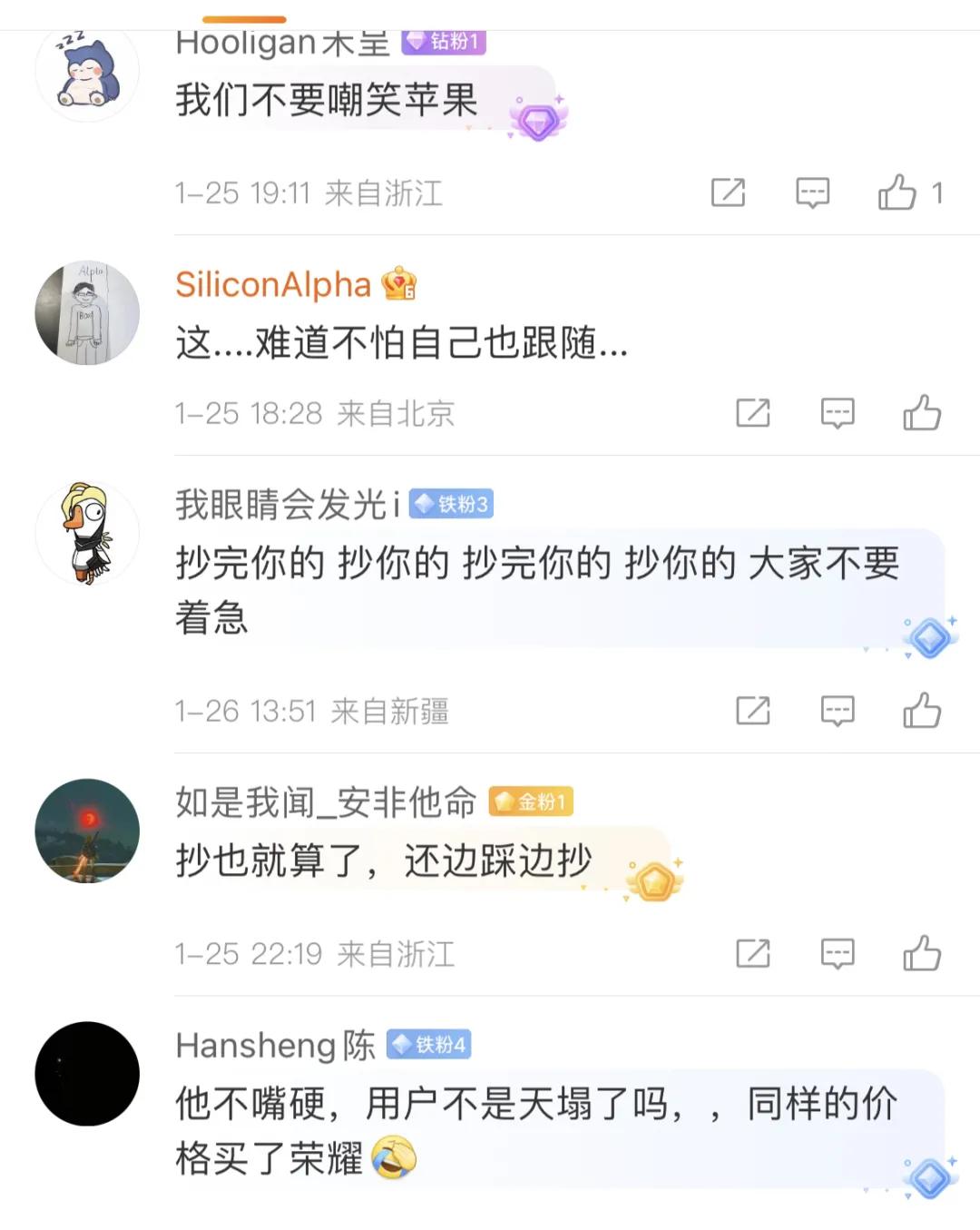The width and height of the screenshot is (980, 1230).
Task: Like Hooligan's comment about 苹果
Action: (897, 192)
